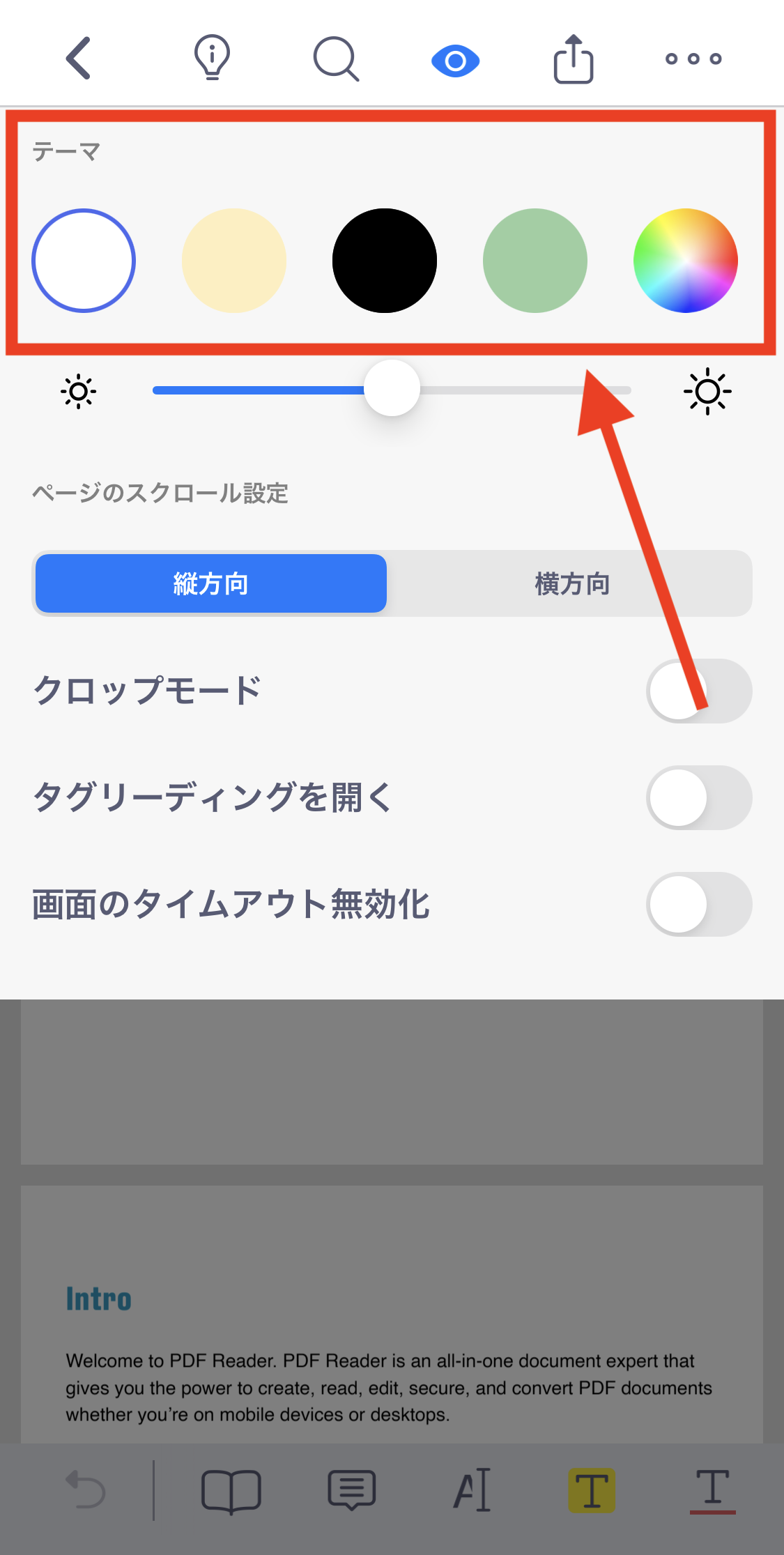Toggle タグリーディングを開く switch

[699, 797]
